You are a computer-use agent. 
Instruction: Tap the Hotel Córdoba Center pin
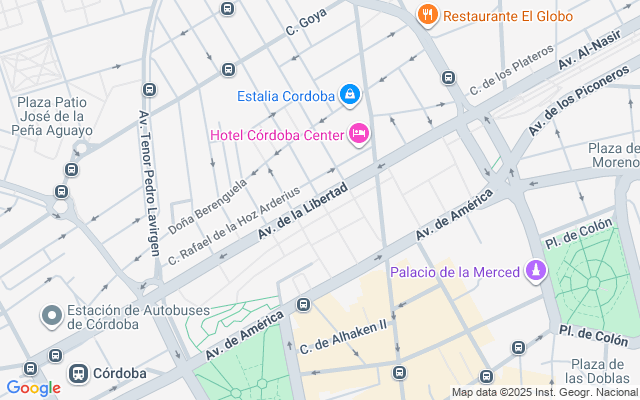[x=359, y=134]
